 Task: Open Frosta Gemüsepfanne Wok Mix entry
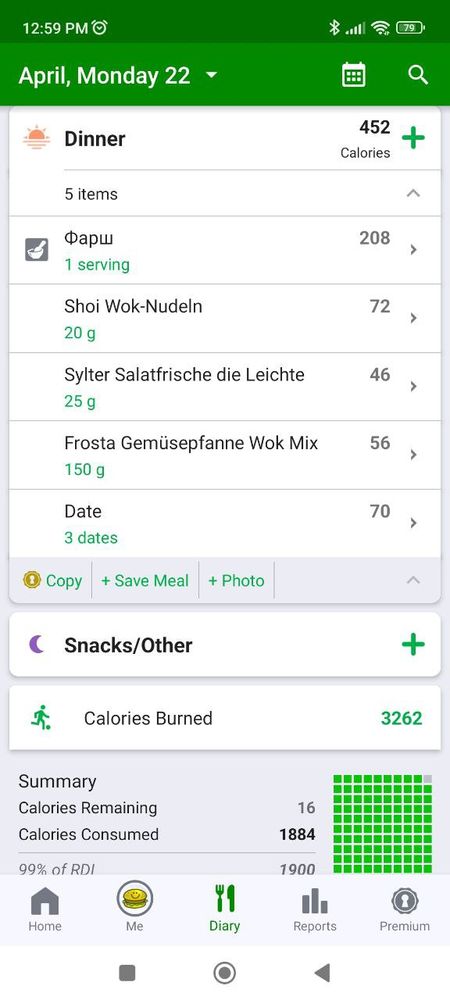coord(225,455)
